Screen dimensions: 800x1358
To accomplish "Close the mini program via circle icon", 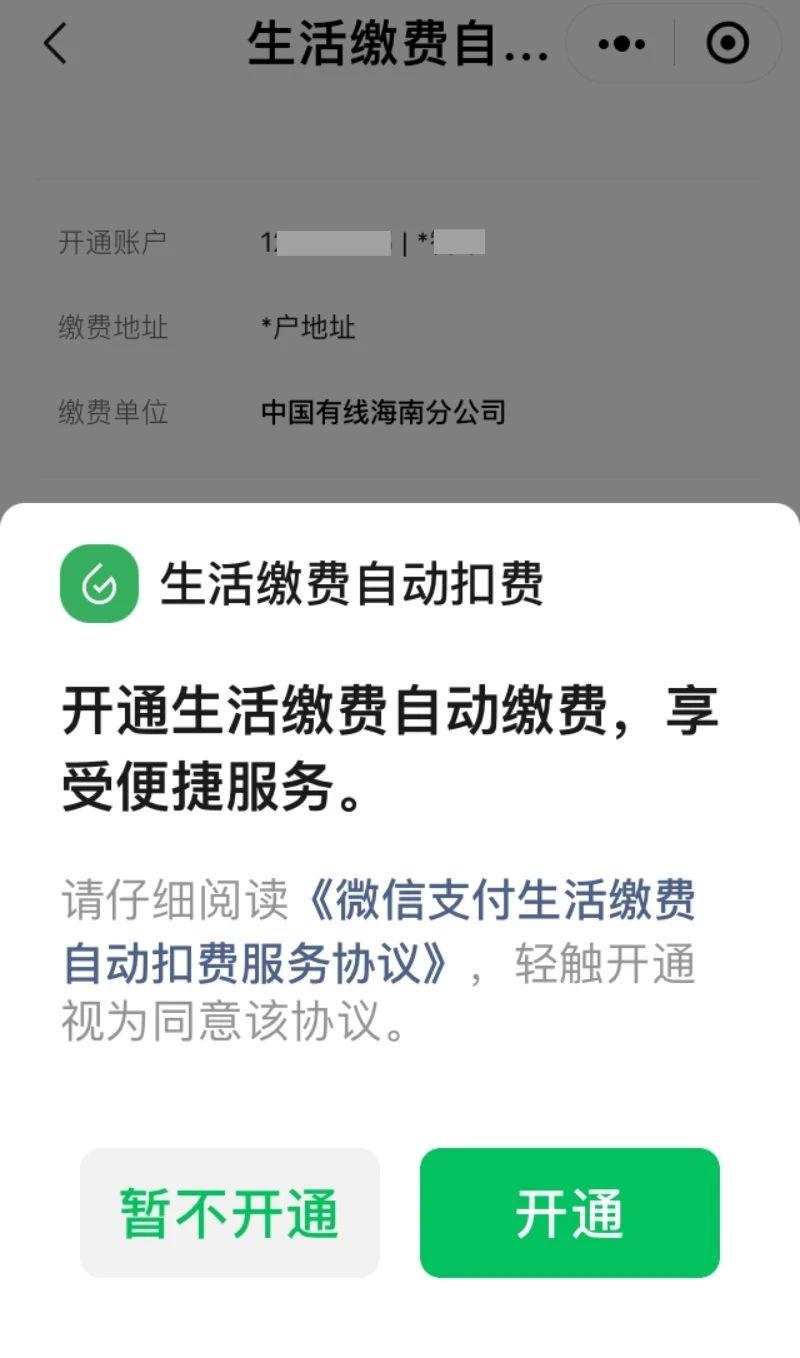I will click(x=727, y=44).
